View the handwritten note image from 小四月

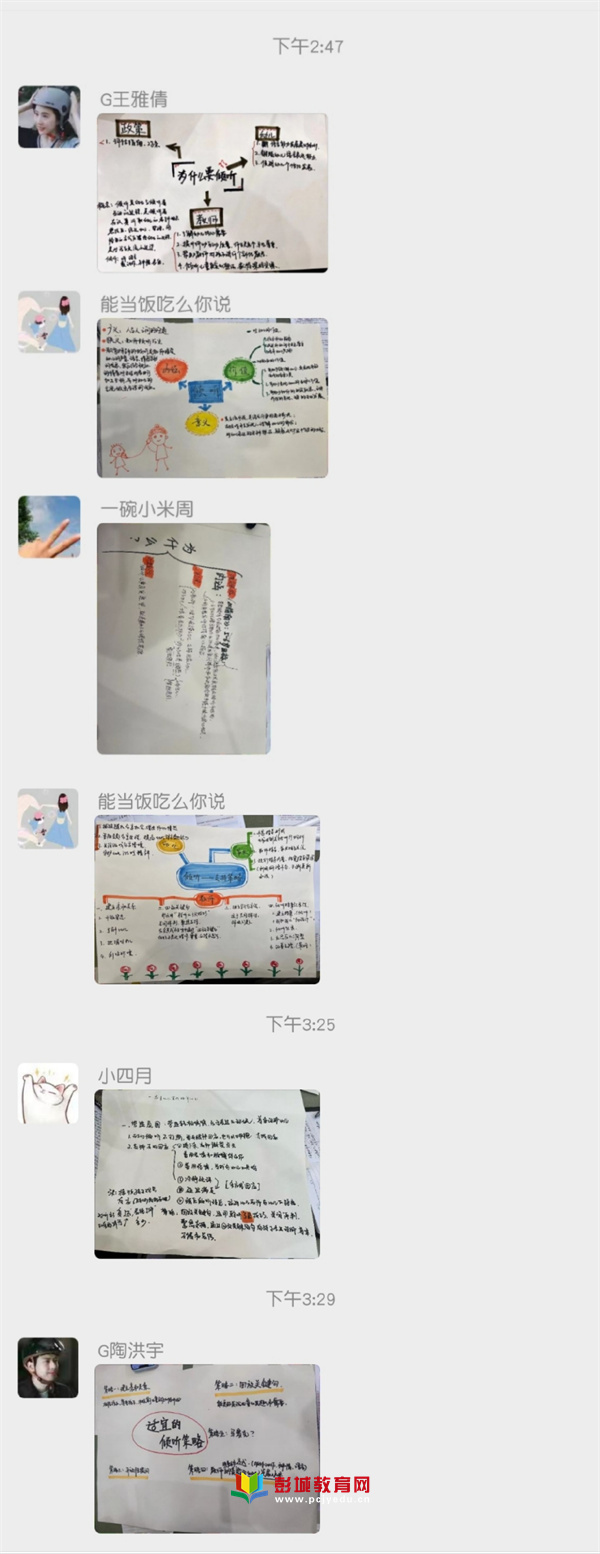pyautogui.click(x=207, y=1173)
